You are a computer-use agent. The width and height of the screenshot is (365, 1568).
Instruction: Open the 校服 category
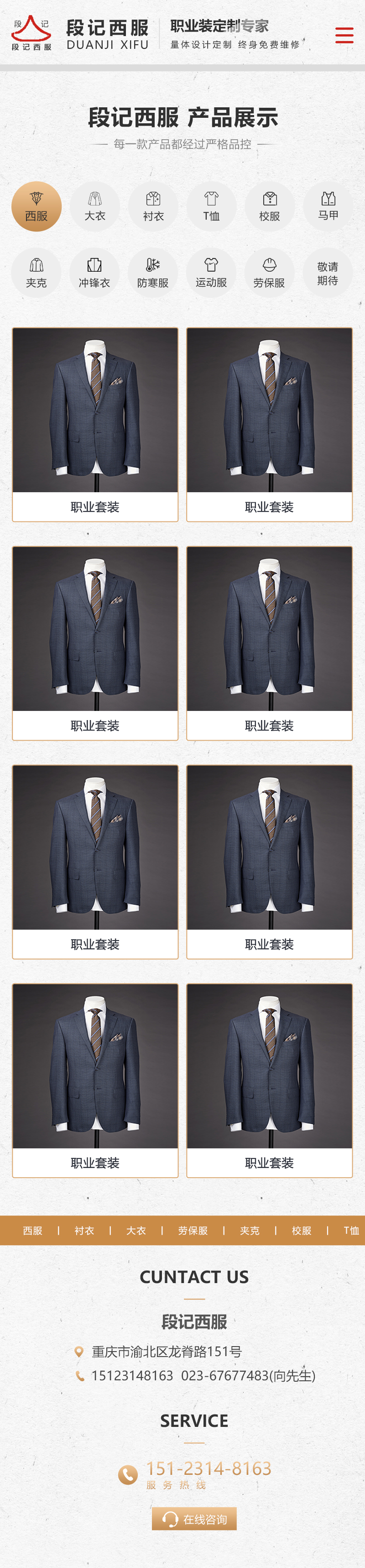[x=270, y=207]
